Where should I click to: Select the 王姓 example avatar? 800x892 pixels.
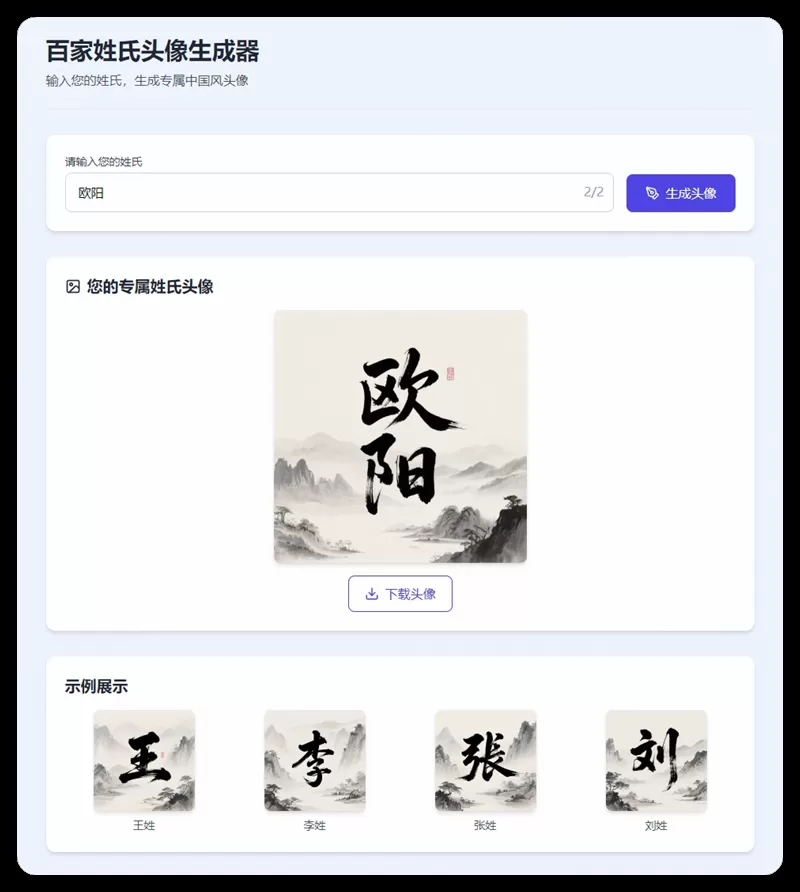click(144, 761)
